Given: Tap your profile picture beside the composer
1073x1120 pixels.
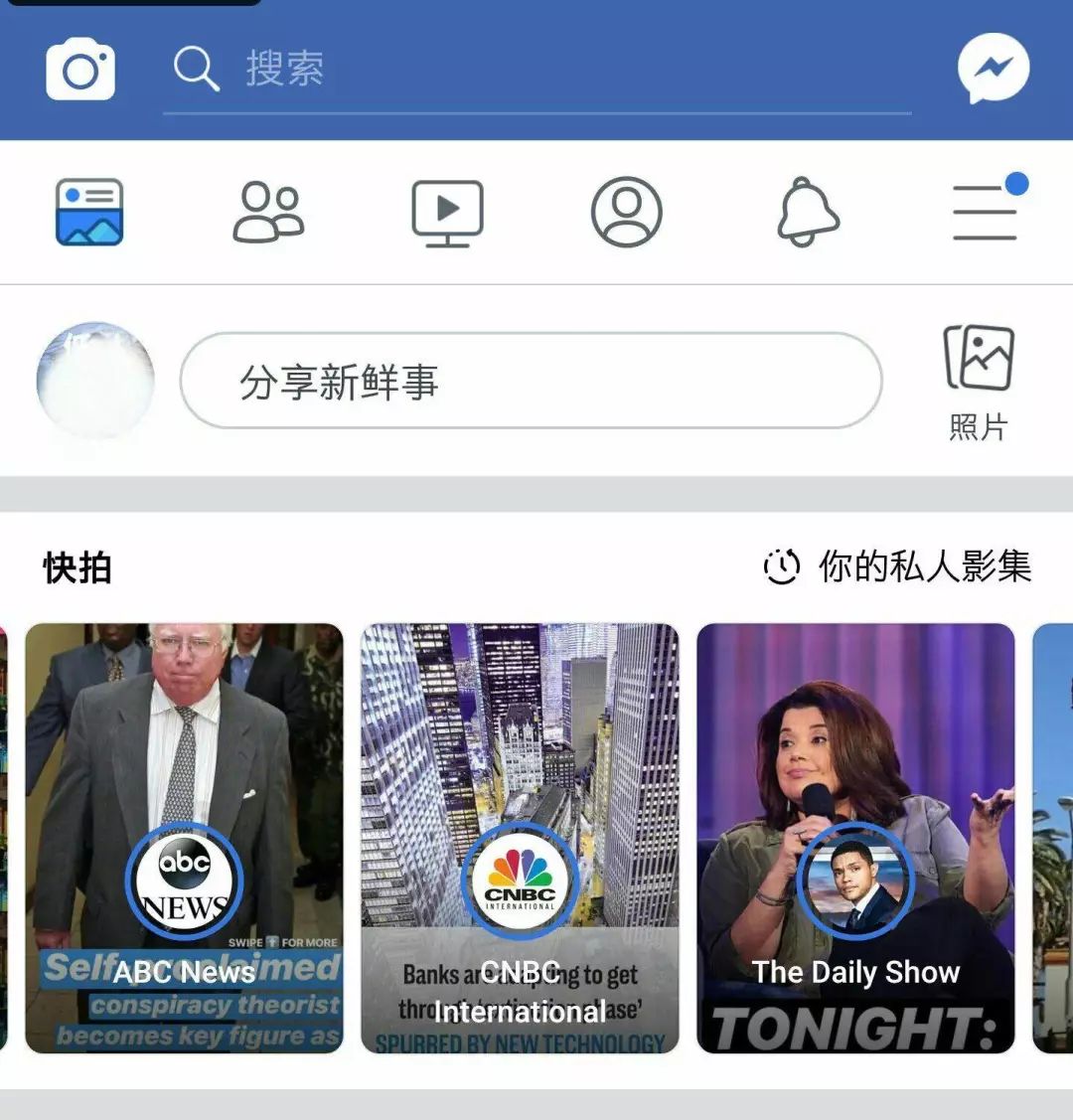Looking at the screenshot, I should (95, 381).
